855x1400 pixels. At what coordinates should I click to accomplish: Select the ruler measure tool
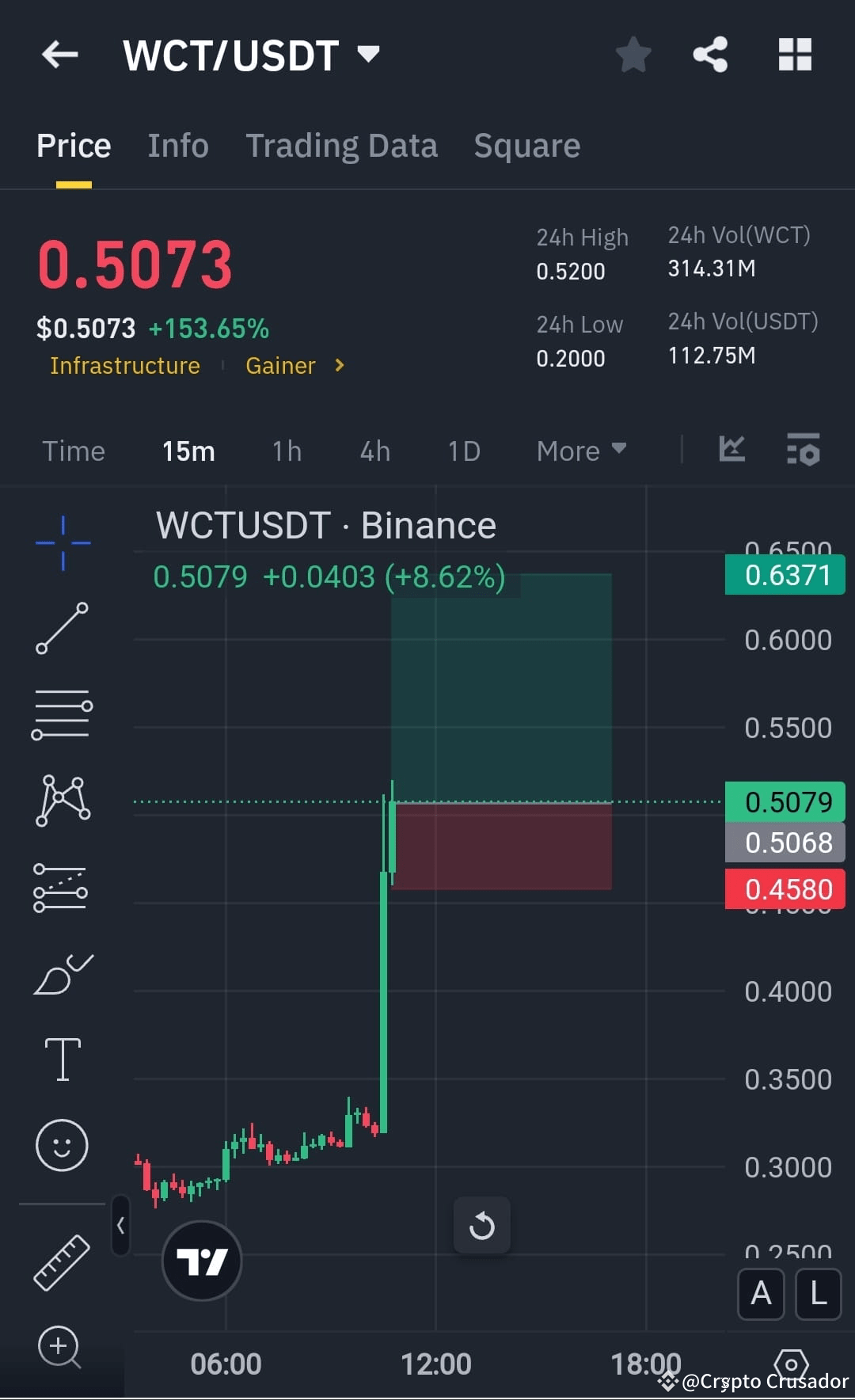coord(63,1261)
